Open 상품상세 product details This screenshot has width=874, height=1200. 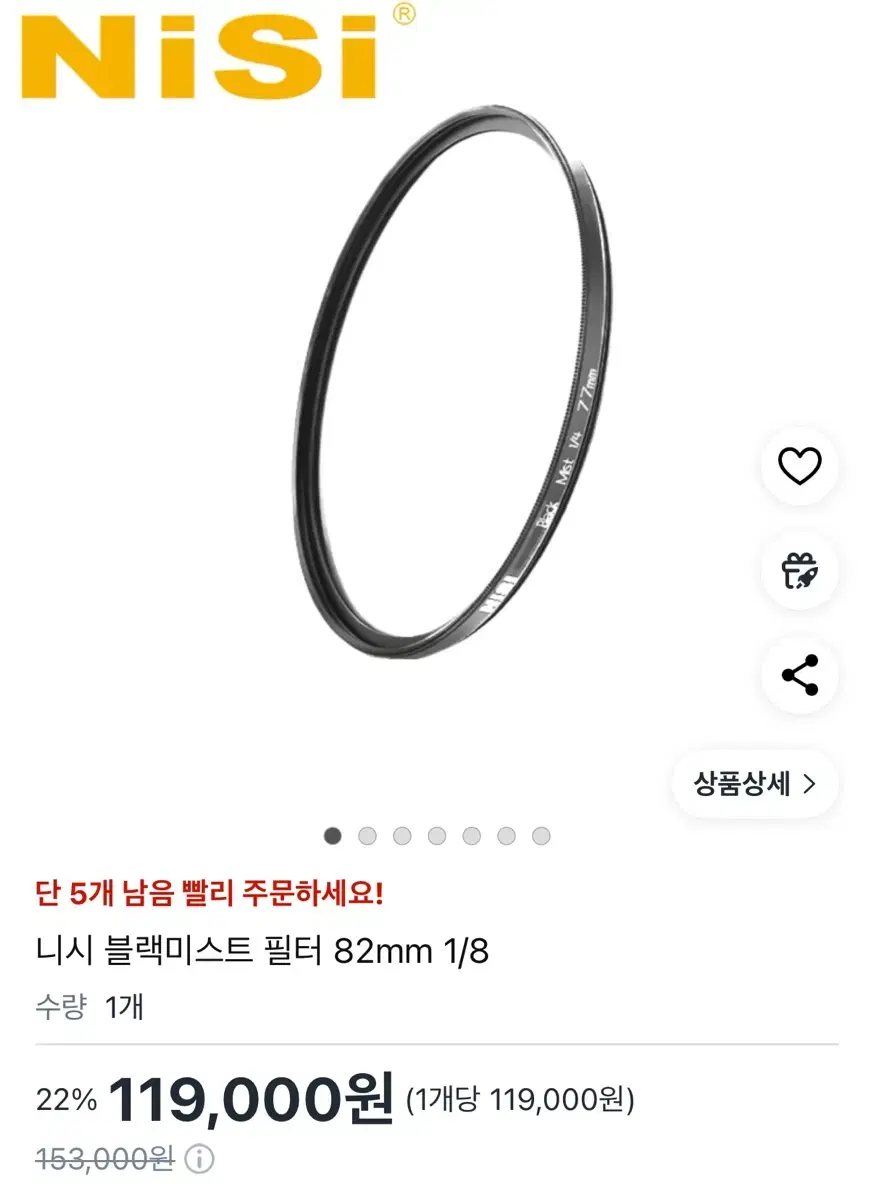click(755, 783)
